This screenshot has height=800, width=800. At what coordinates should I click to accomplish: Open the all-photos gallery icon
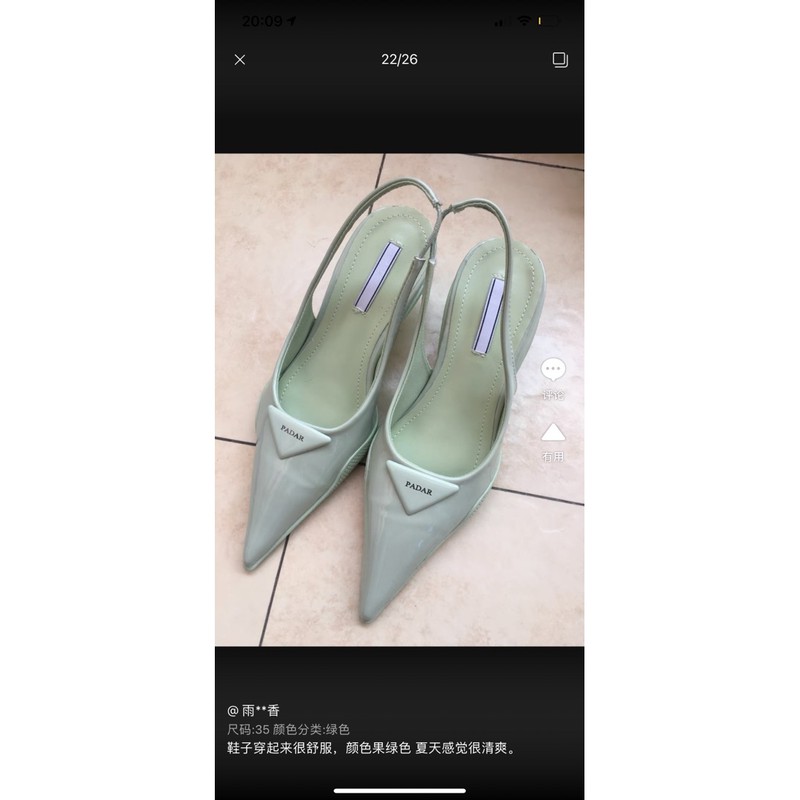pos(560,60)
